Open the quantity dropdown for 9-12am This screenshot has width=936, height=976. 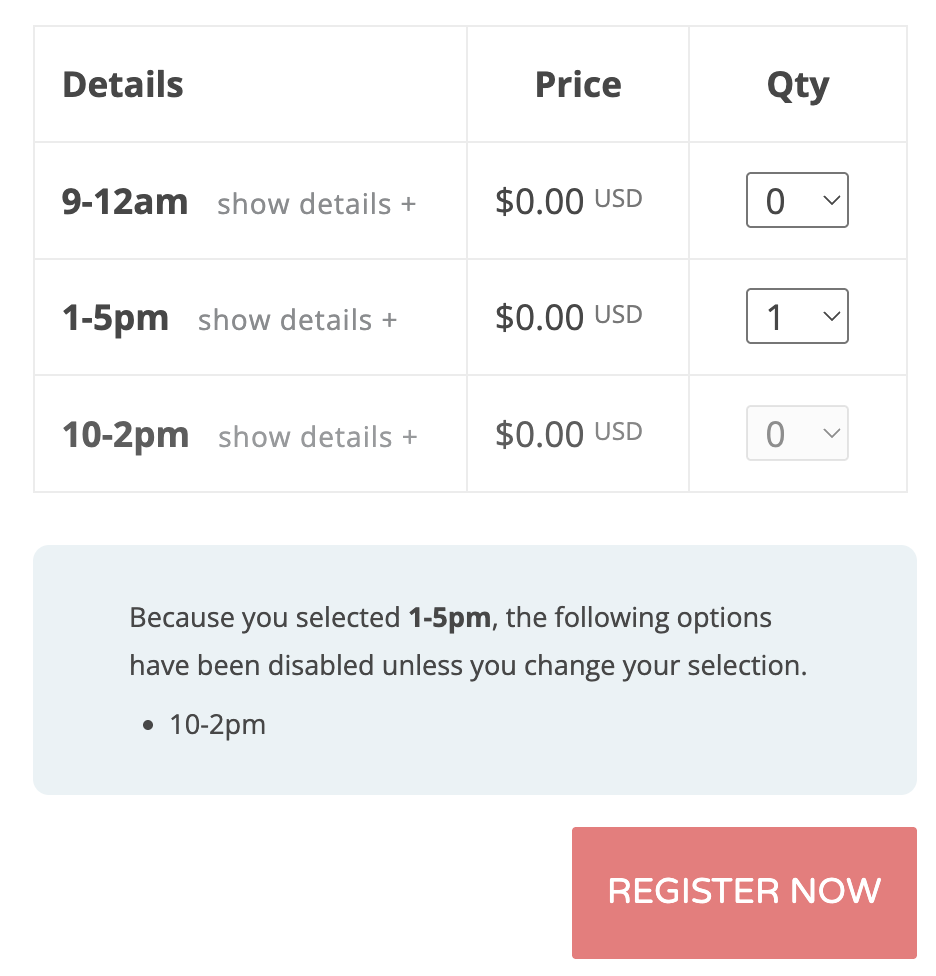coord(797,201)
